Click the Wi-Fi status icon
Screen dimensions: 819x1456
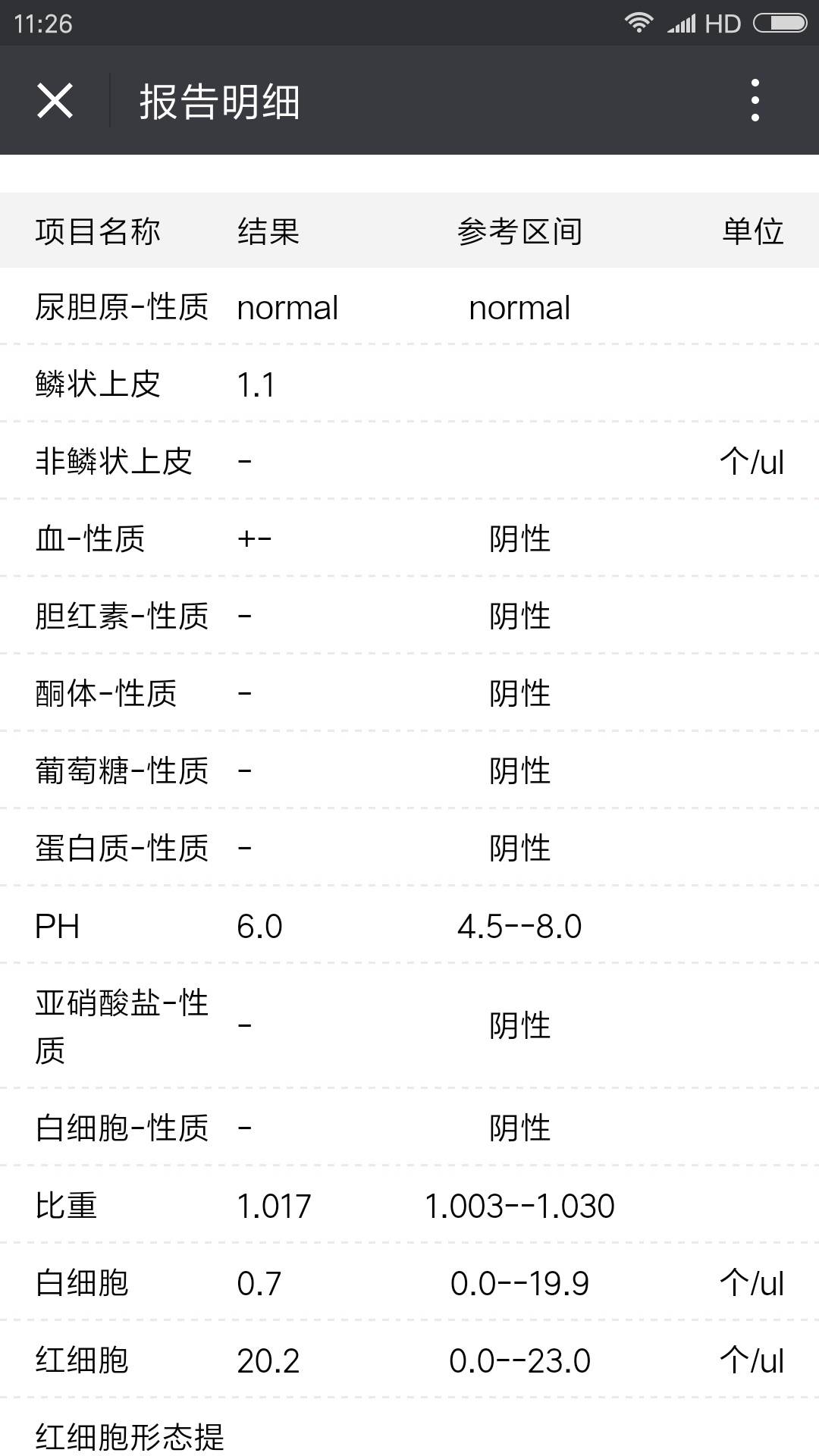(x=641, y=22)
